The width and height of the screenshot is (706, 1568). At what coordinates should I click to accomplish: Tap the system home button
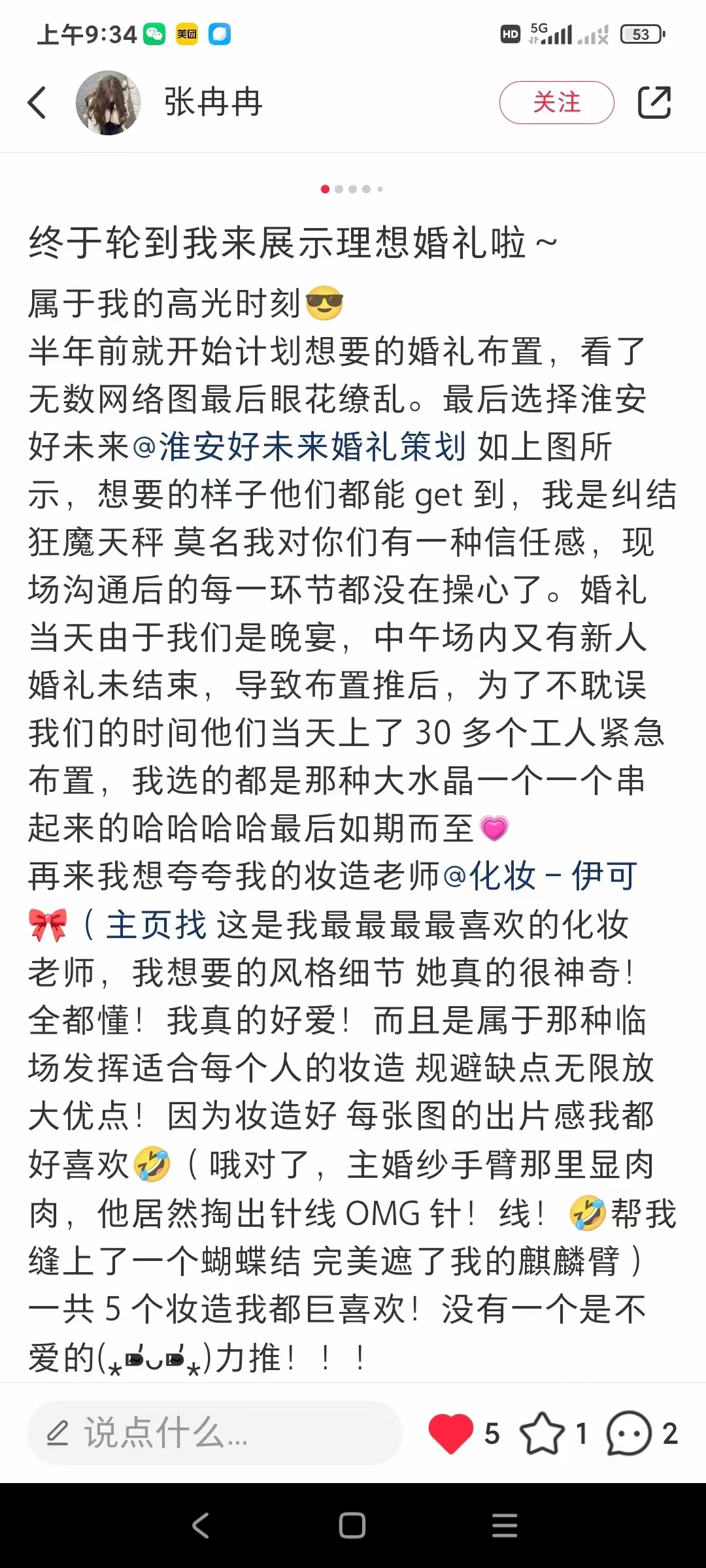[352, 1526]
